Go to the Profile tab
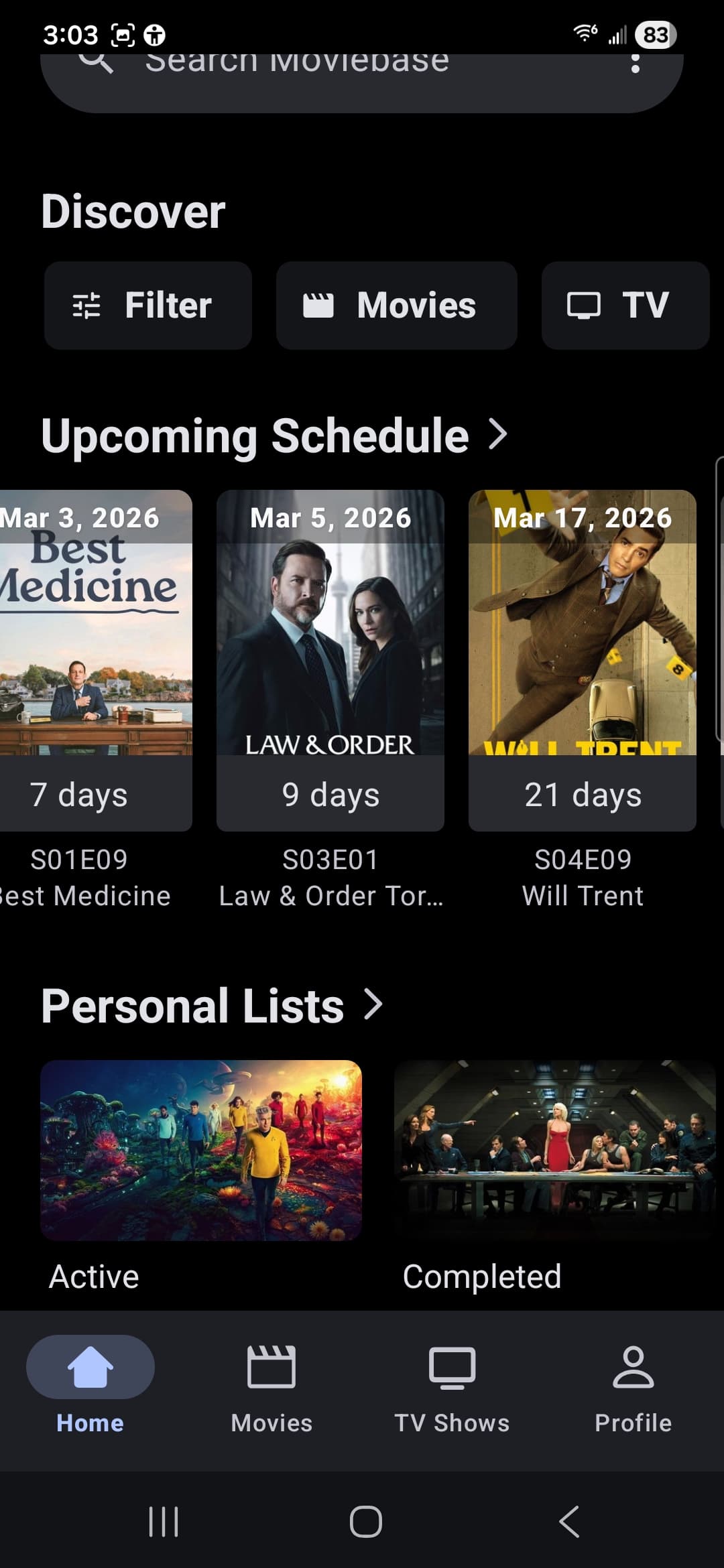 pos(633,1384)
